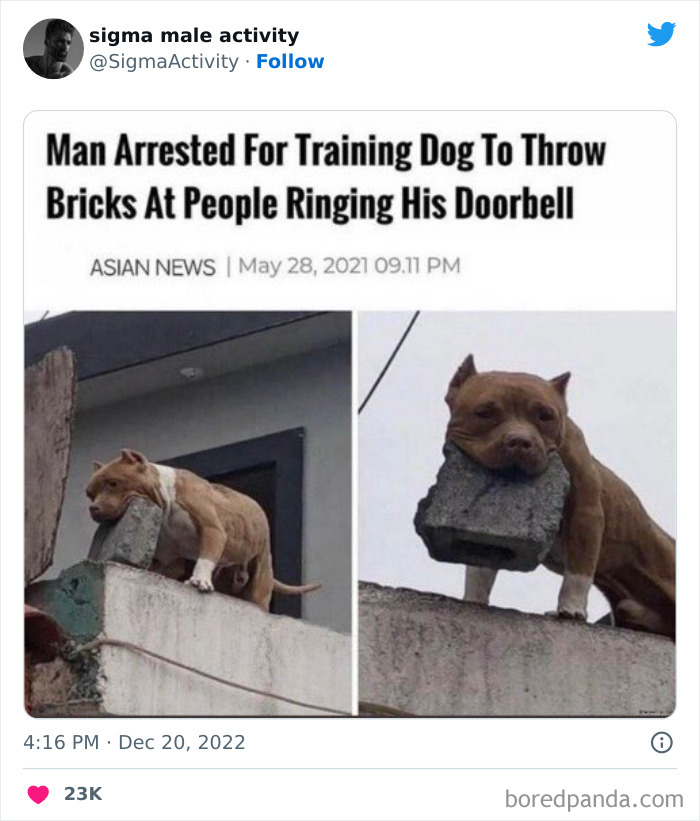The image size is (700, 821).
Task: Follow the SigmaActivity account
Action: coord(290,62)
